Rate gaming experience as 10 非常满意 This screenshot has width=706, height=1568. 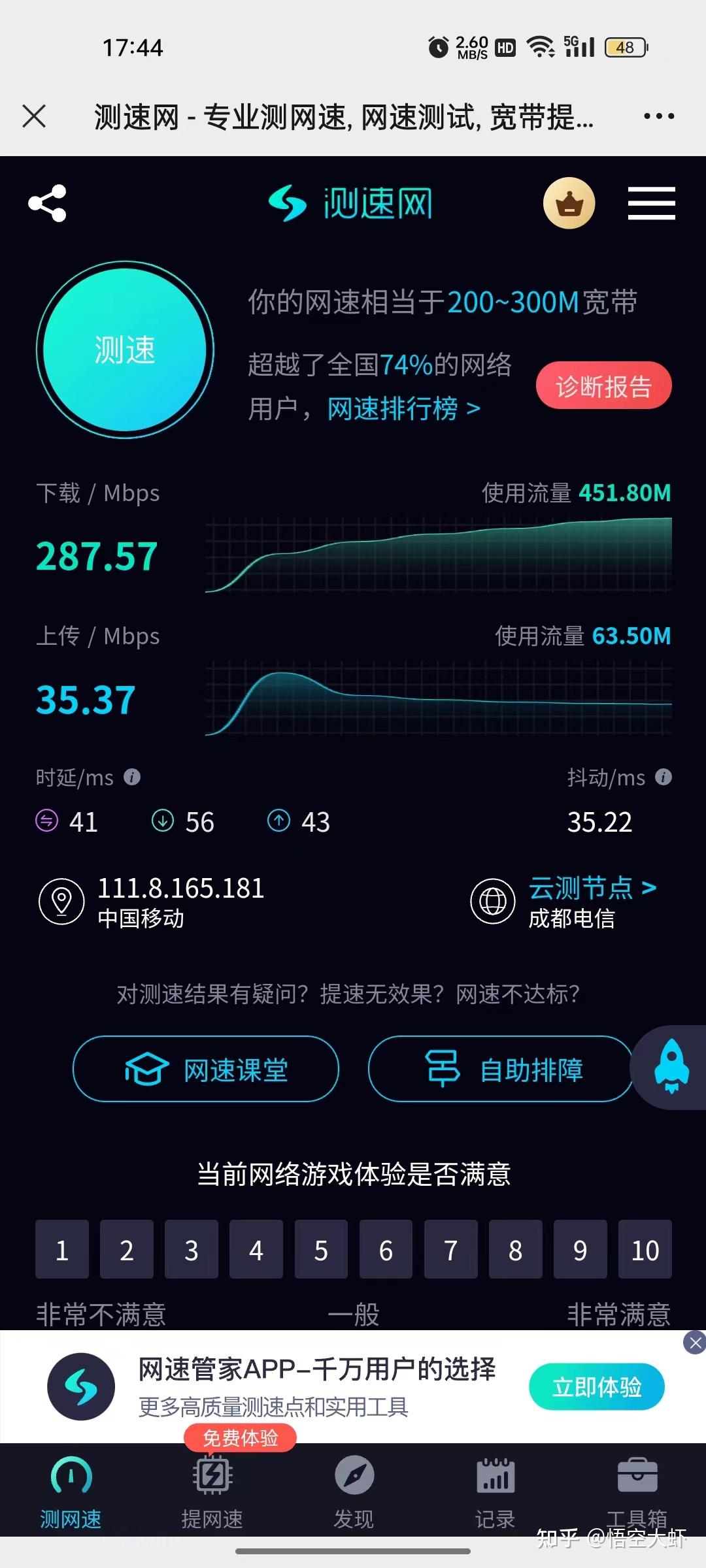coord(645,1250)
